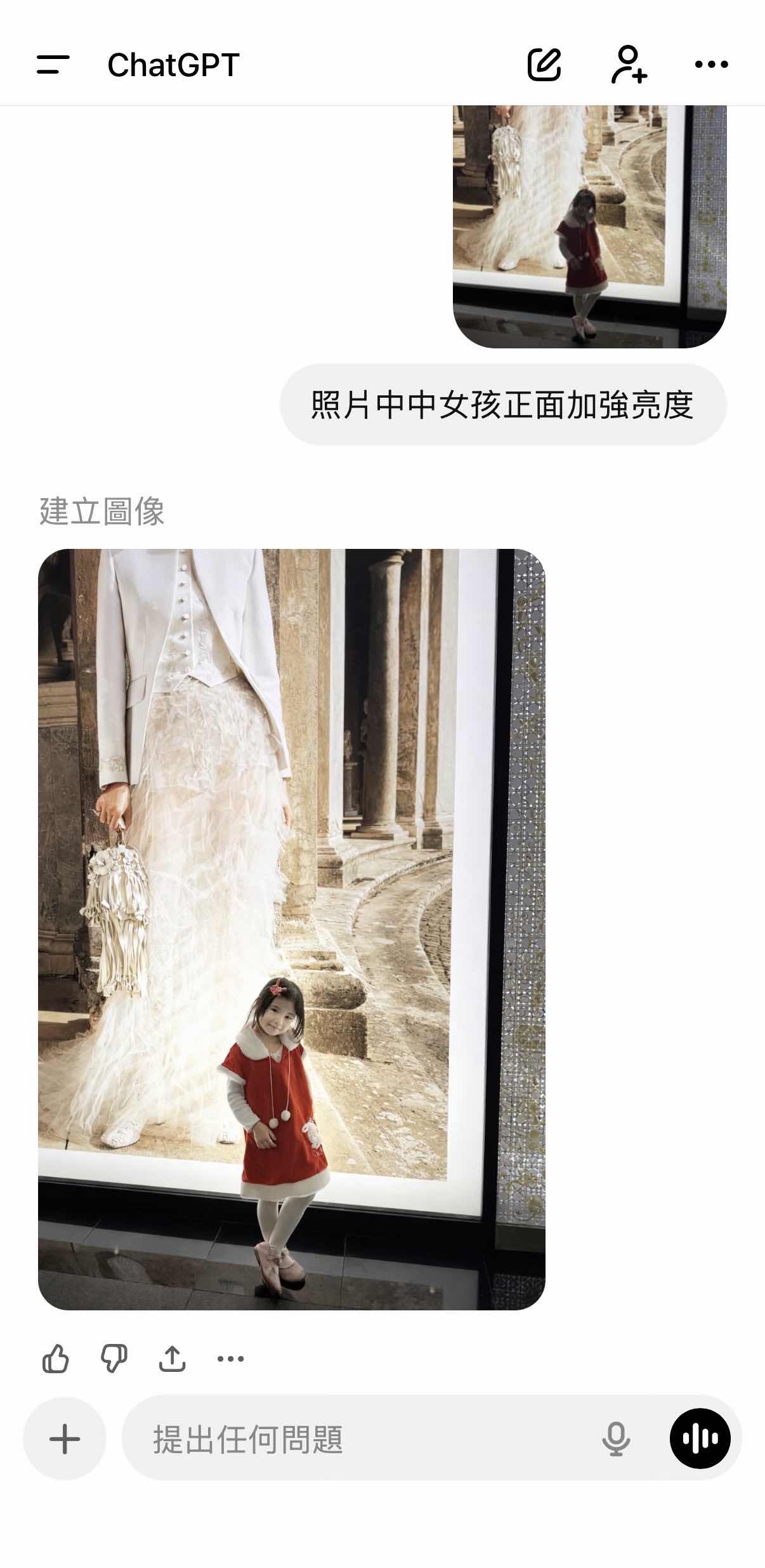
Task: Start a new chat
Action: click(x=544, y=64)
